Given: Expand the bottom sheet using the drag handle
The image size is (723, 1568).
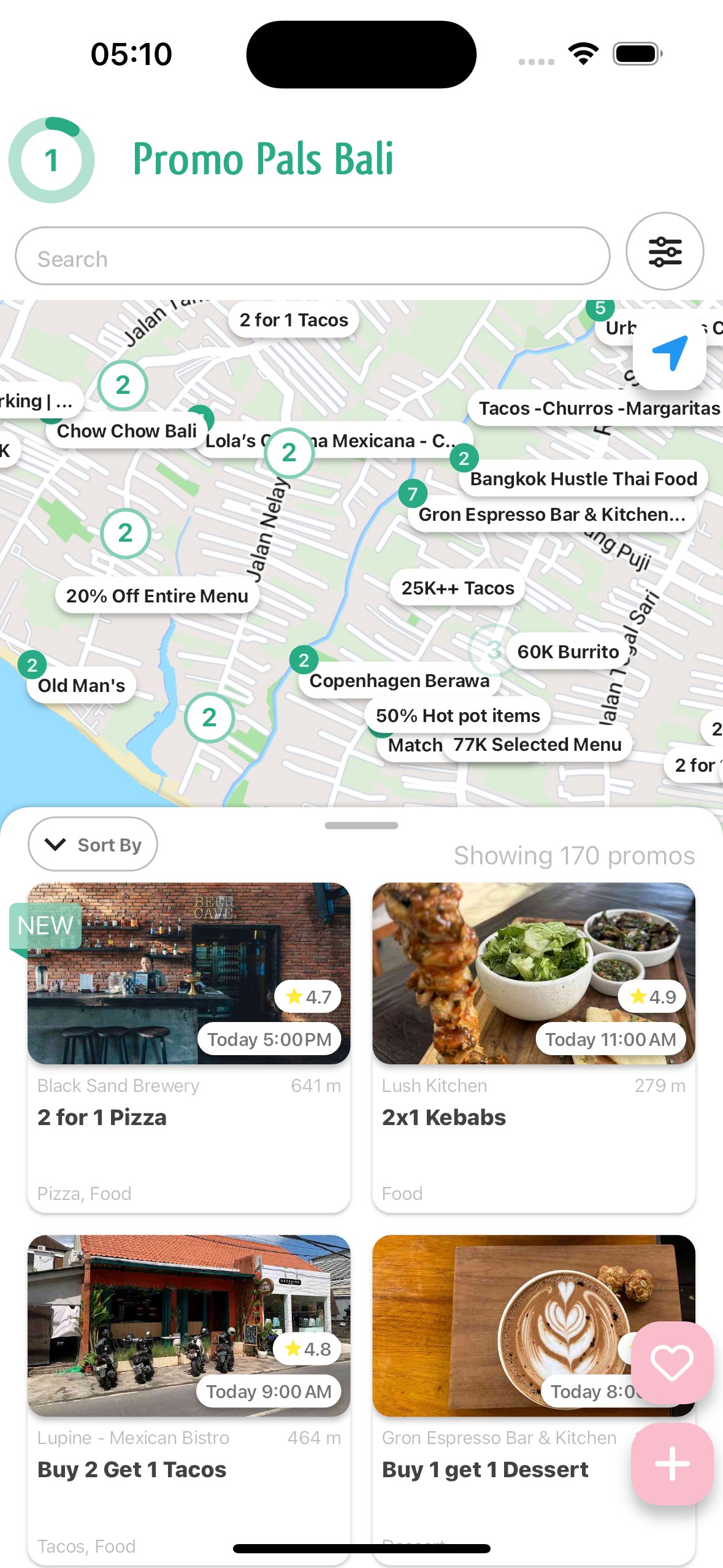Looking at the screenshot, I should pyautogui.click(x=361, y=825).
